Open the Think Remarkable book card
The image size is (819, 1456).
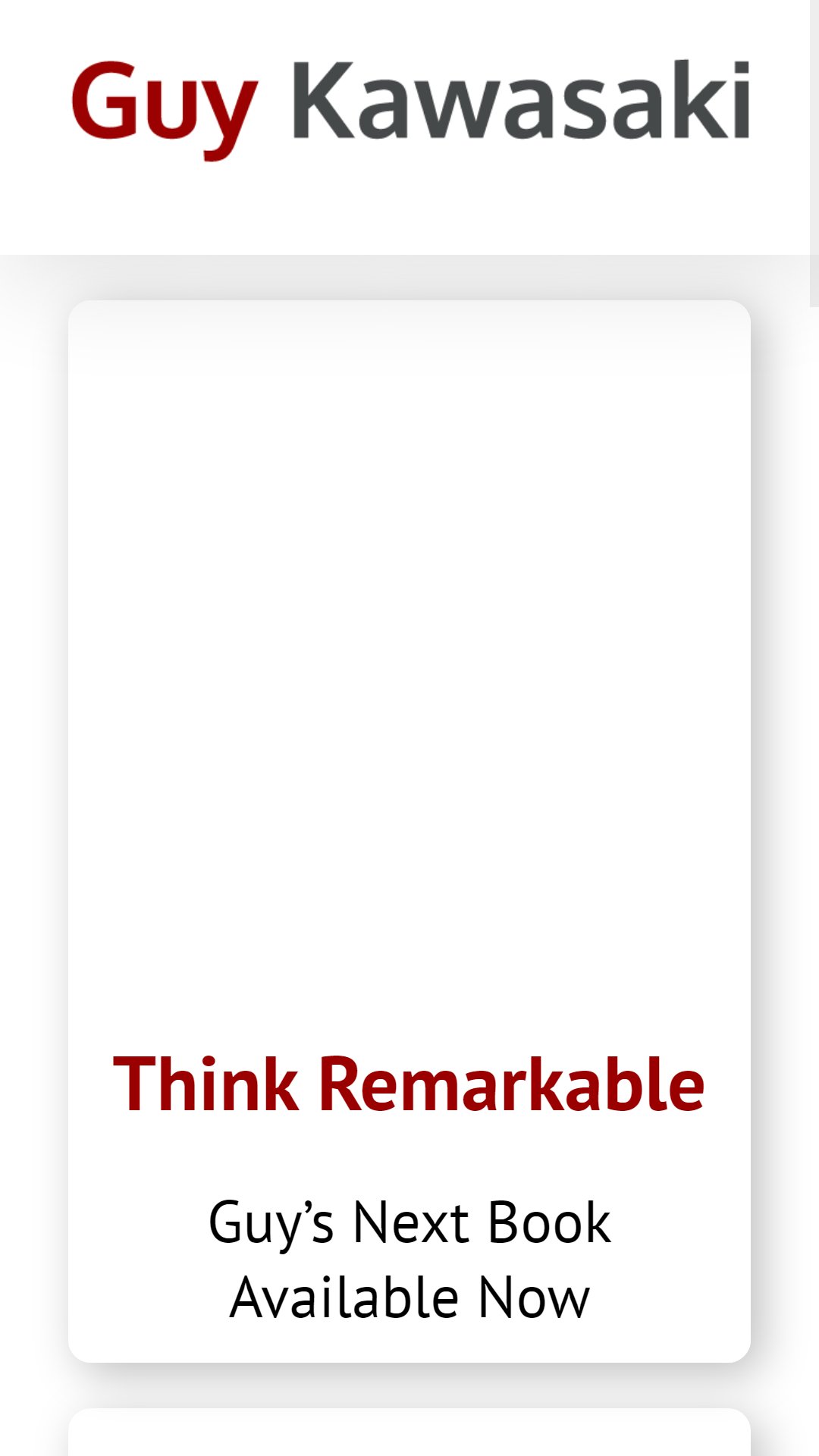pos(409,1083)
